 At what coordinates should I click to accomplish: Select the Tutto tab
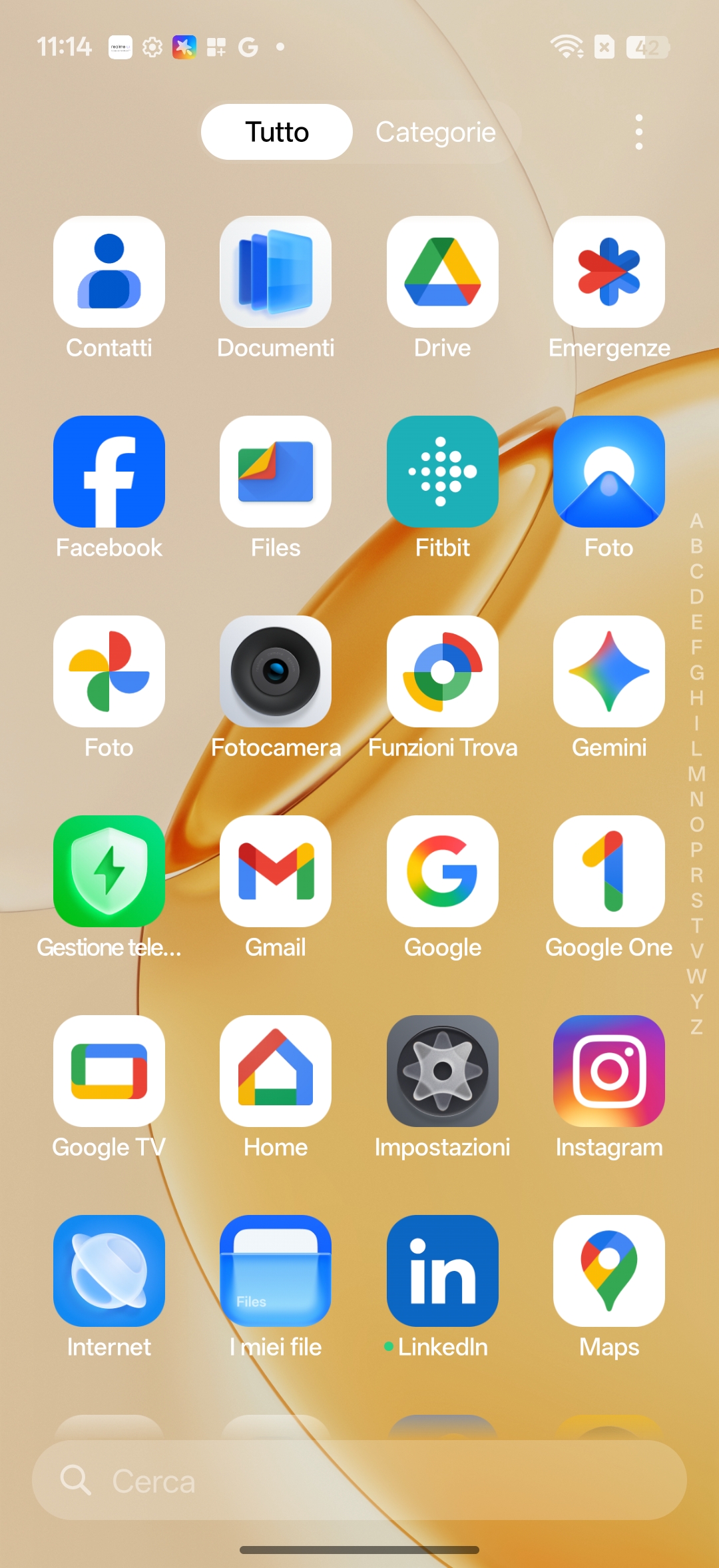[x=277, y=132]
